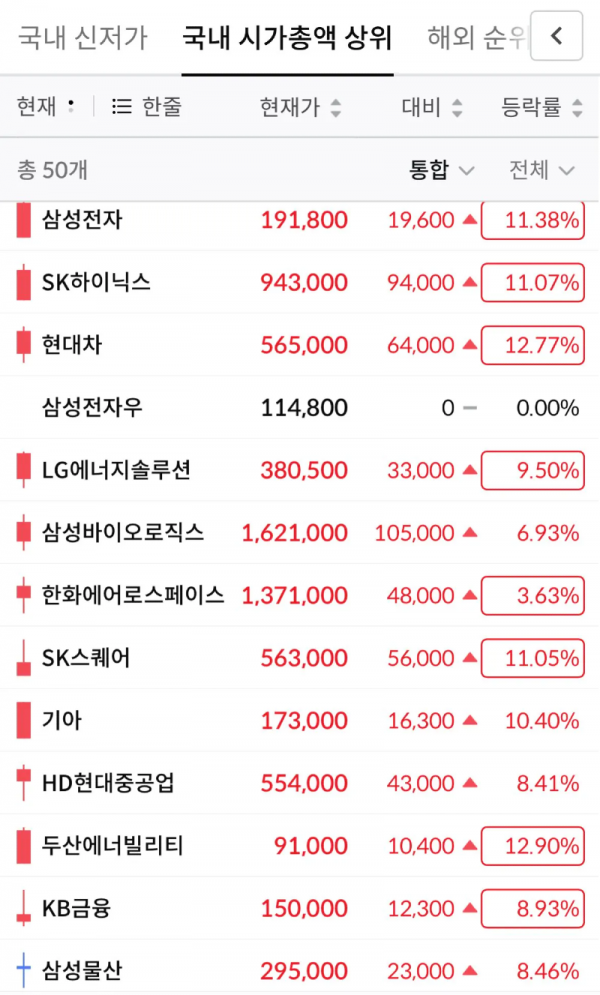
Task: Open 두산에너빌리티 stock details
Action: 112,845
